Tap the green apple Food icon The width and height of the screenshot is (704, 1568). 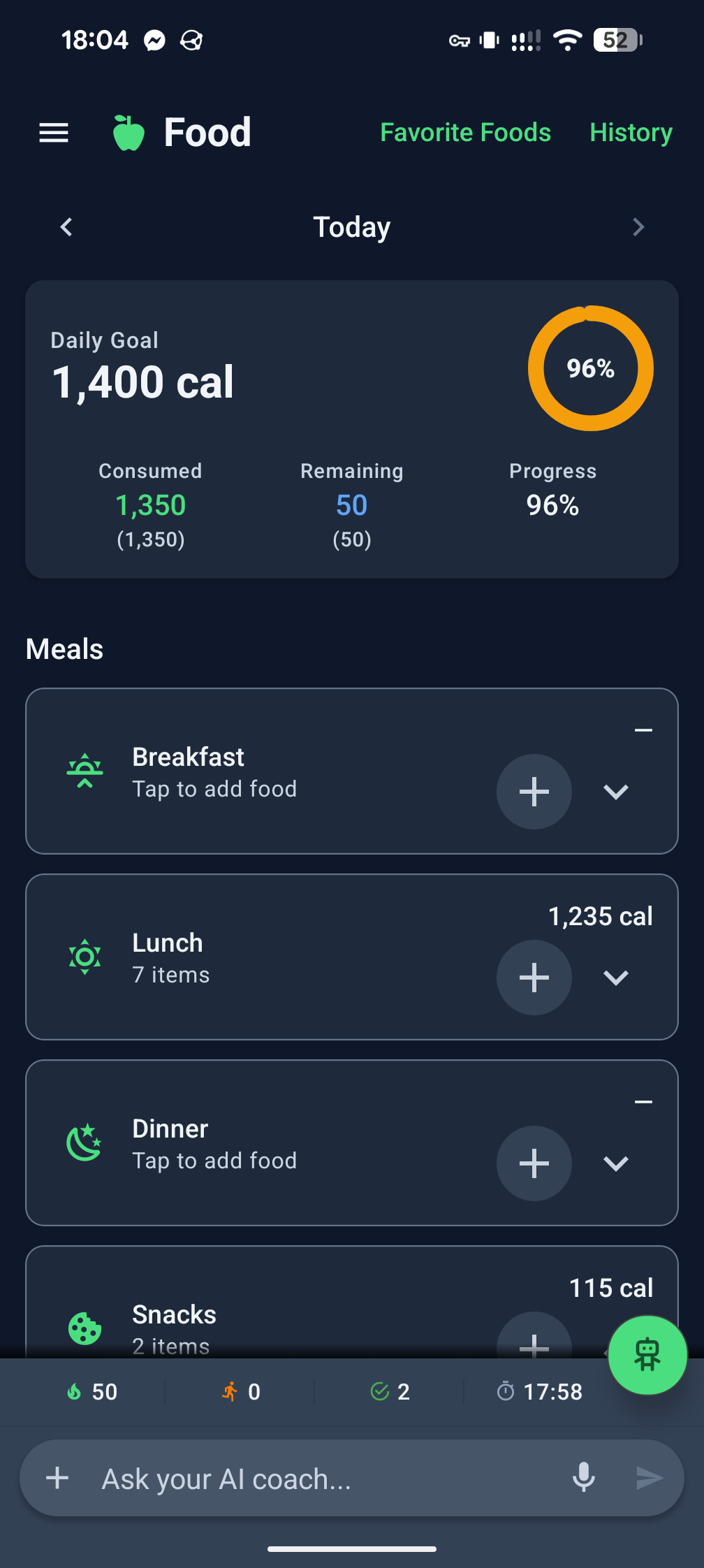(128, 132)
